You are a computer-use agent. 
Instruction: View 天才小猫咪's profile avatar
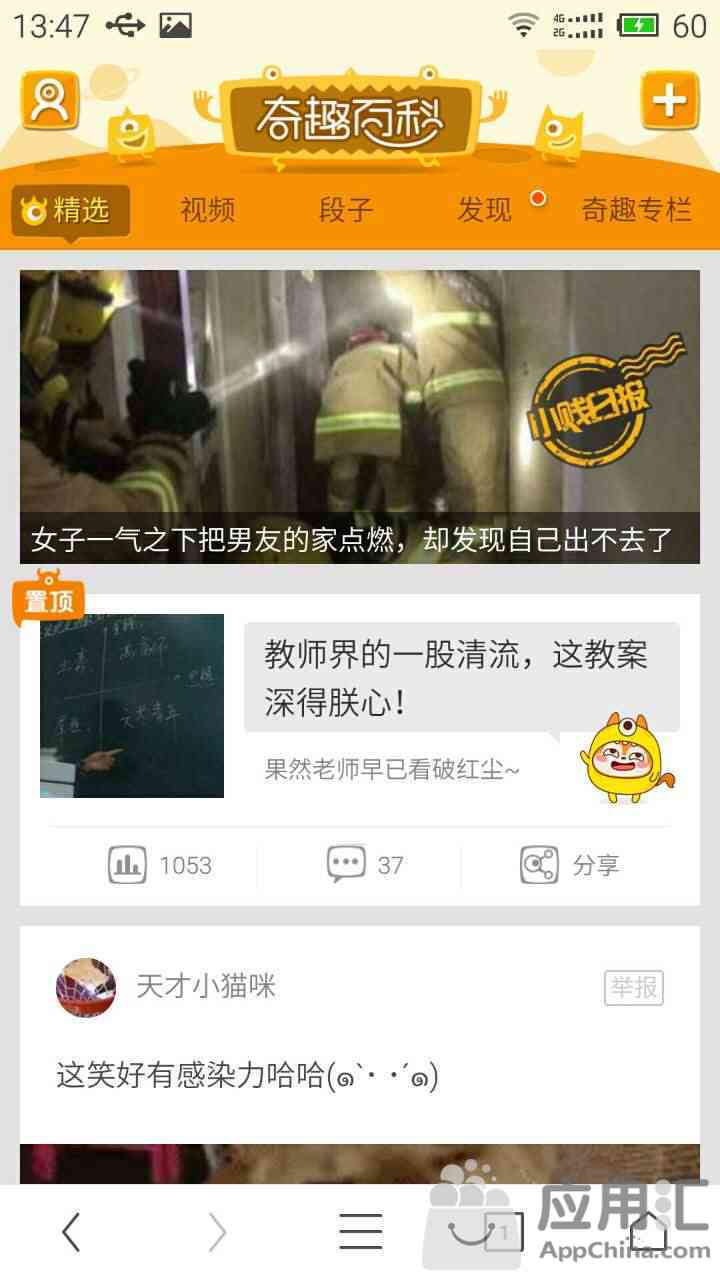(x=86, y=988)
